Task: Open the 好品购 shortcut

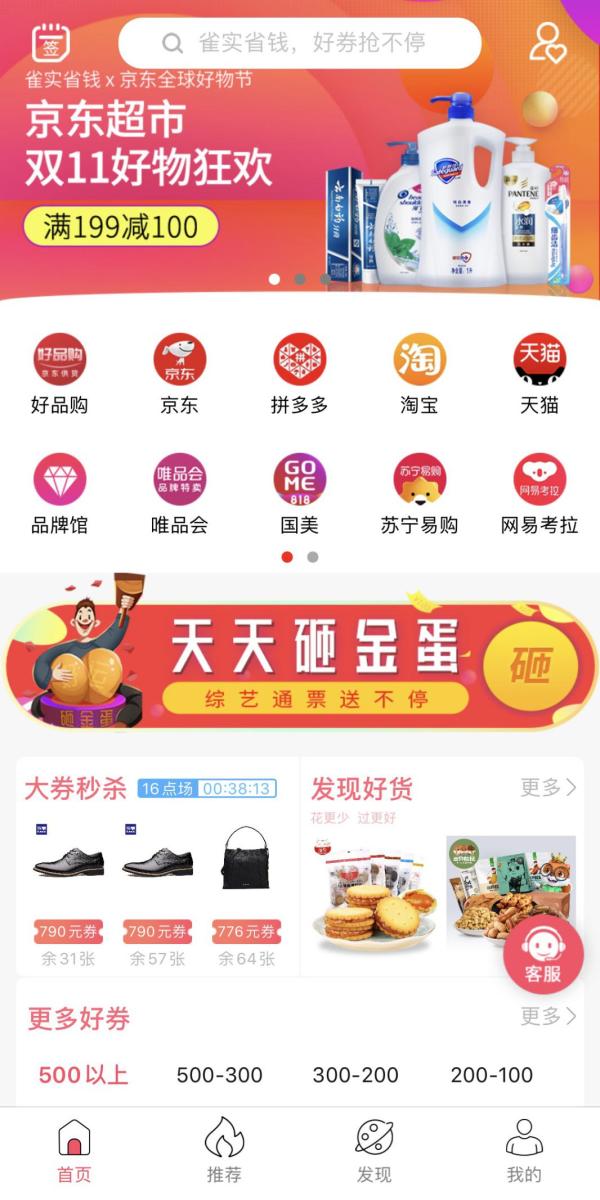Action: (x=60, y=373)
